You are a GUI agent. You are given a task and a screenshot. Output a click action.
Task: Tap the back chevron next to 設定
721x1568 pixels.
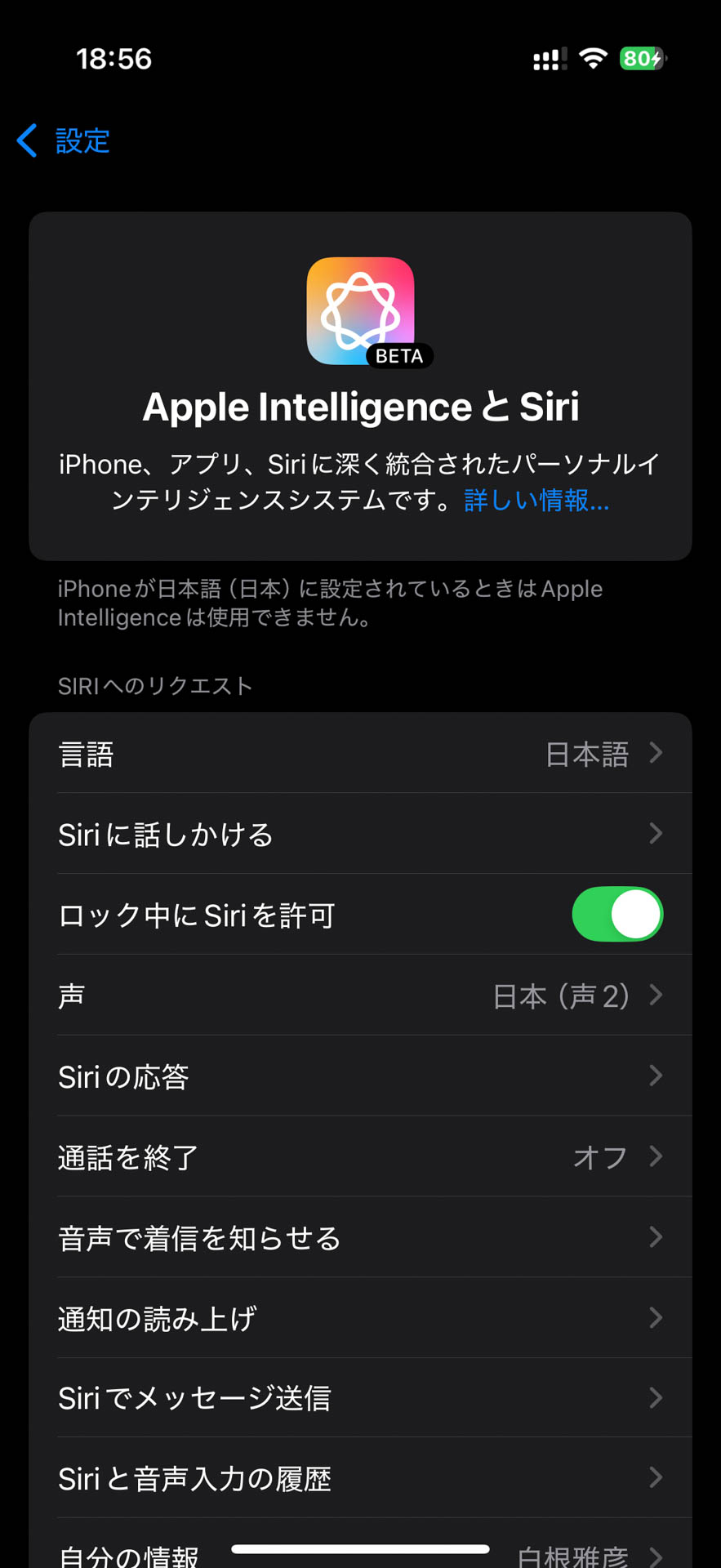click(25, 140)
